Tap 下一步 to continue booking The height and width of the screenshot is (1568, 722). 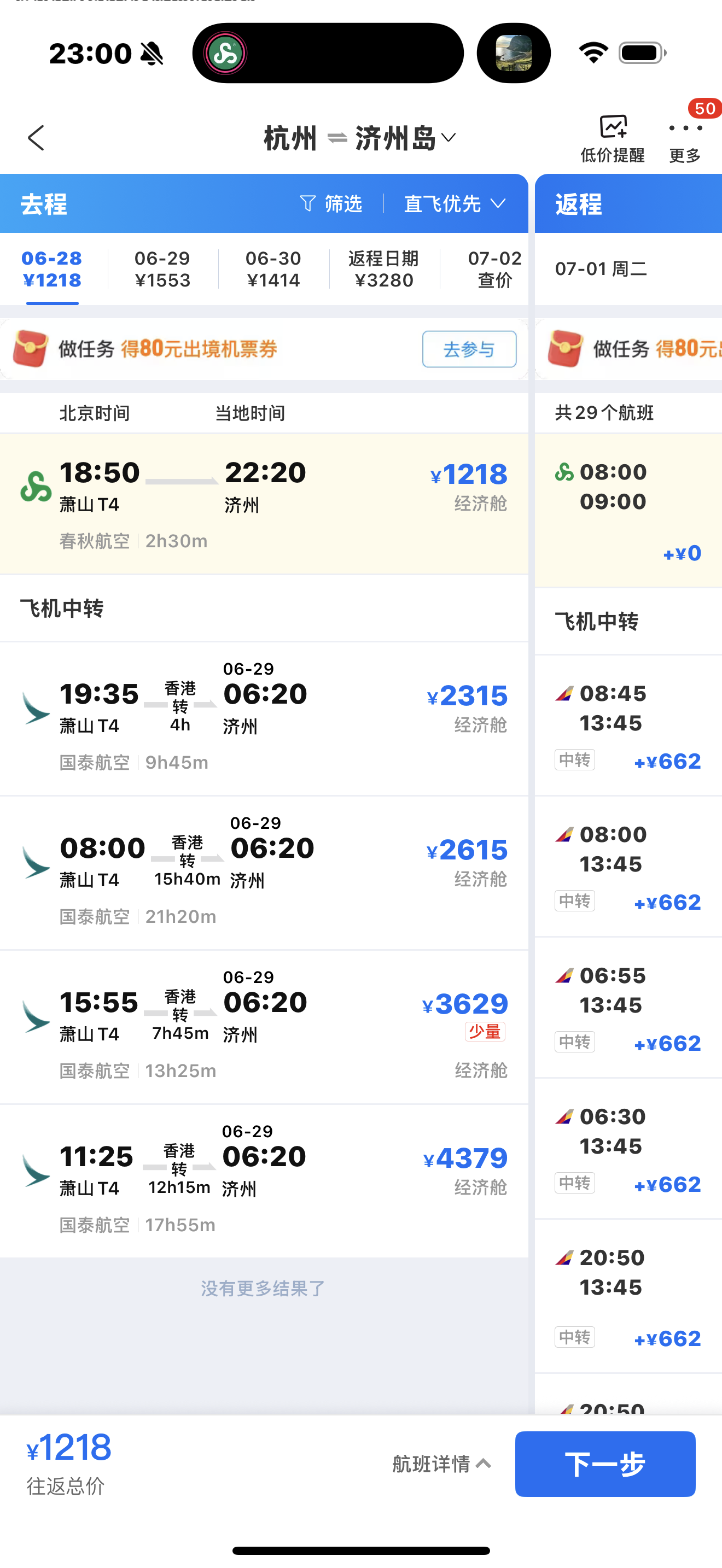[605, 1464]
